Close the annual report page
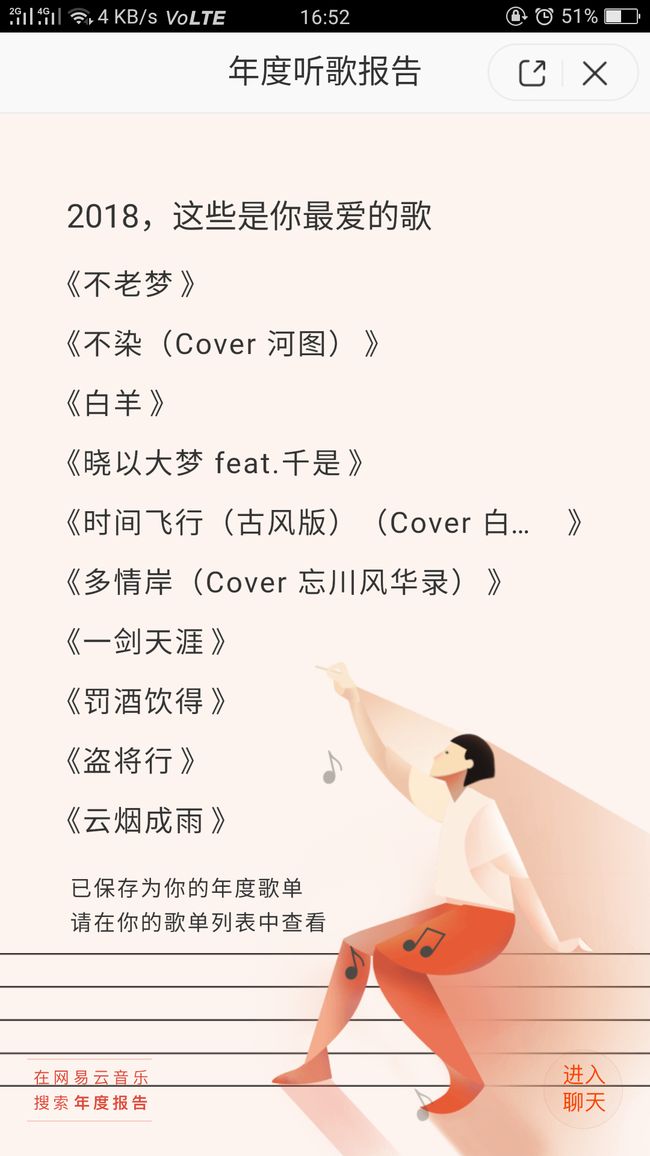 (x=595, y=73)
